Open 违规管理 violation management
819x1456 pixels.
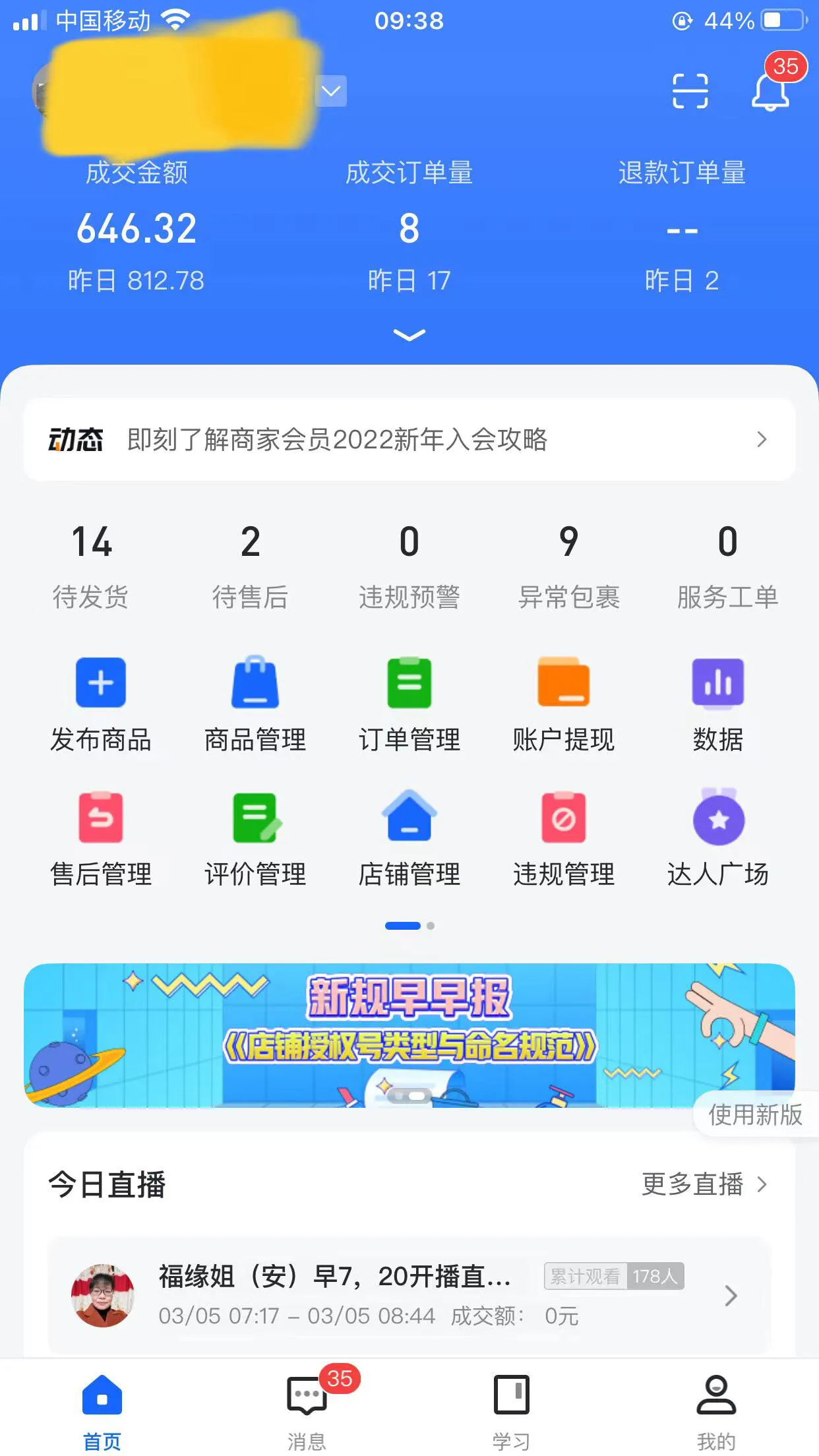click(564, 841)
